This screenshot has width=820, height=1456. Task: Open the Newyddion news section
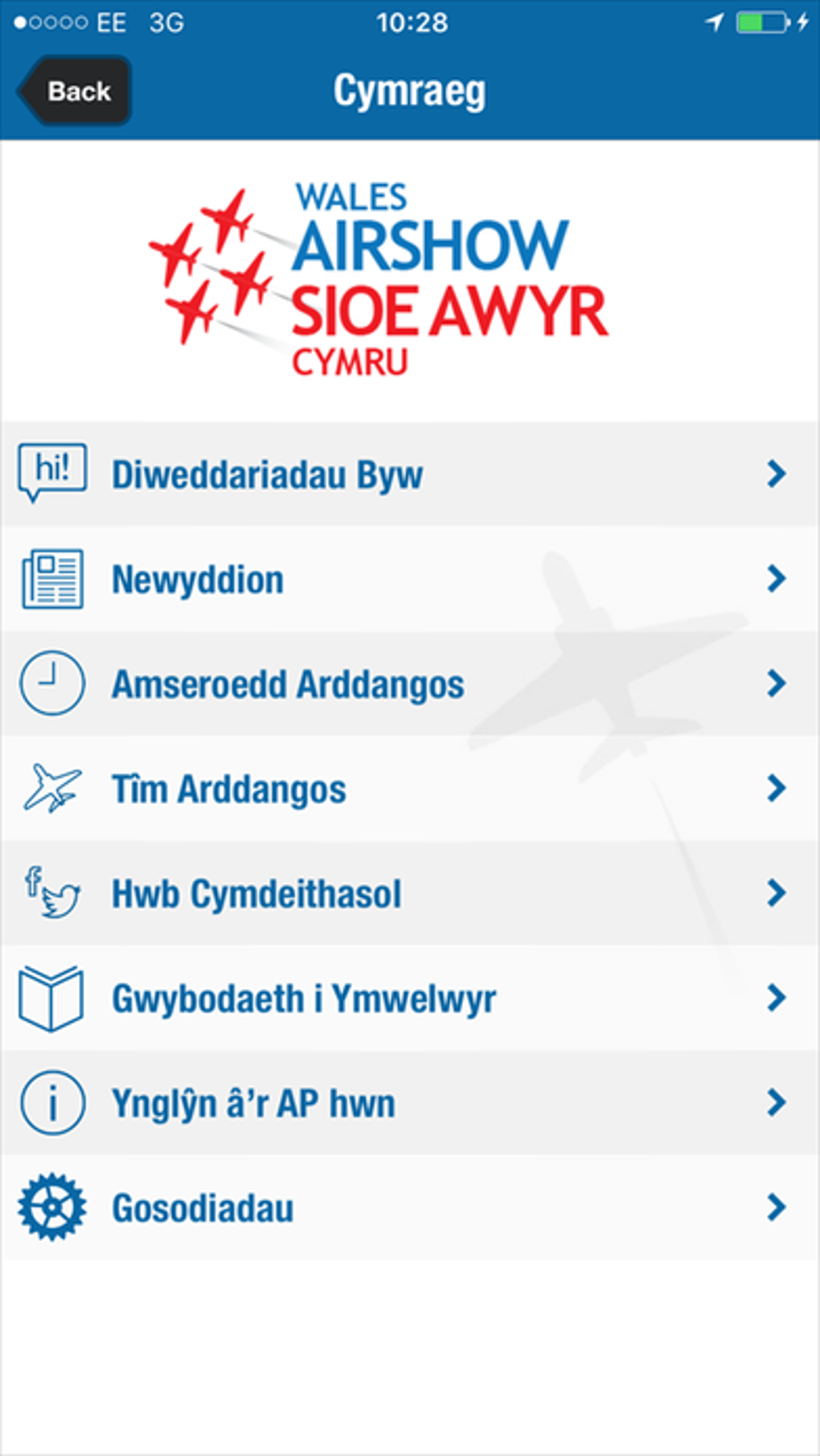(410, 580)
